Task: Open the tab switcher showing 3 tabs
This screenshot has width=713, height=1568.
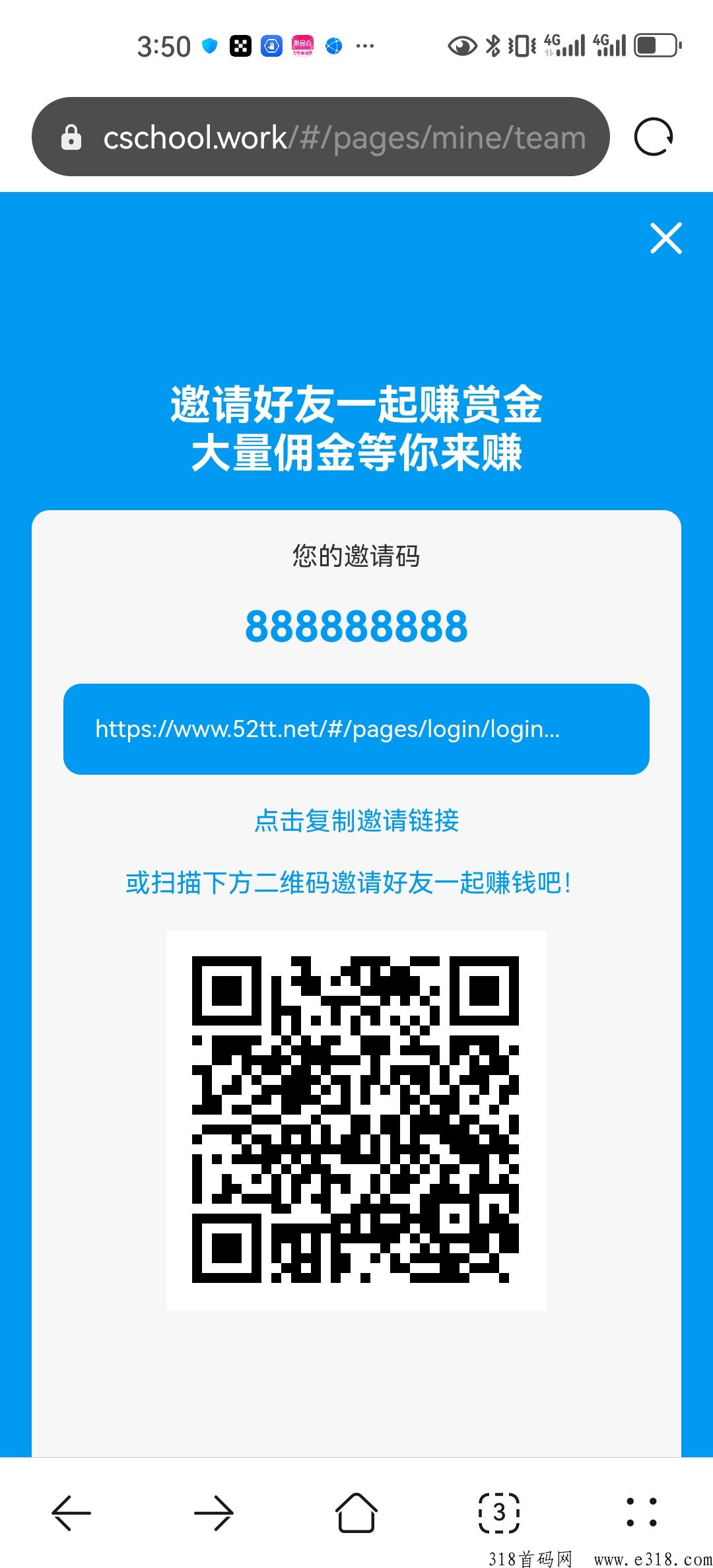Action: (499, 1512)
